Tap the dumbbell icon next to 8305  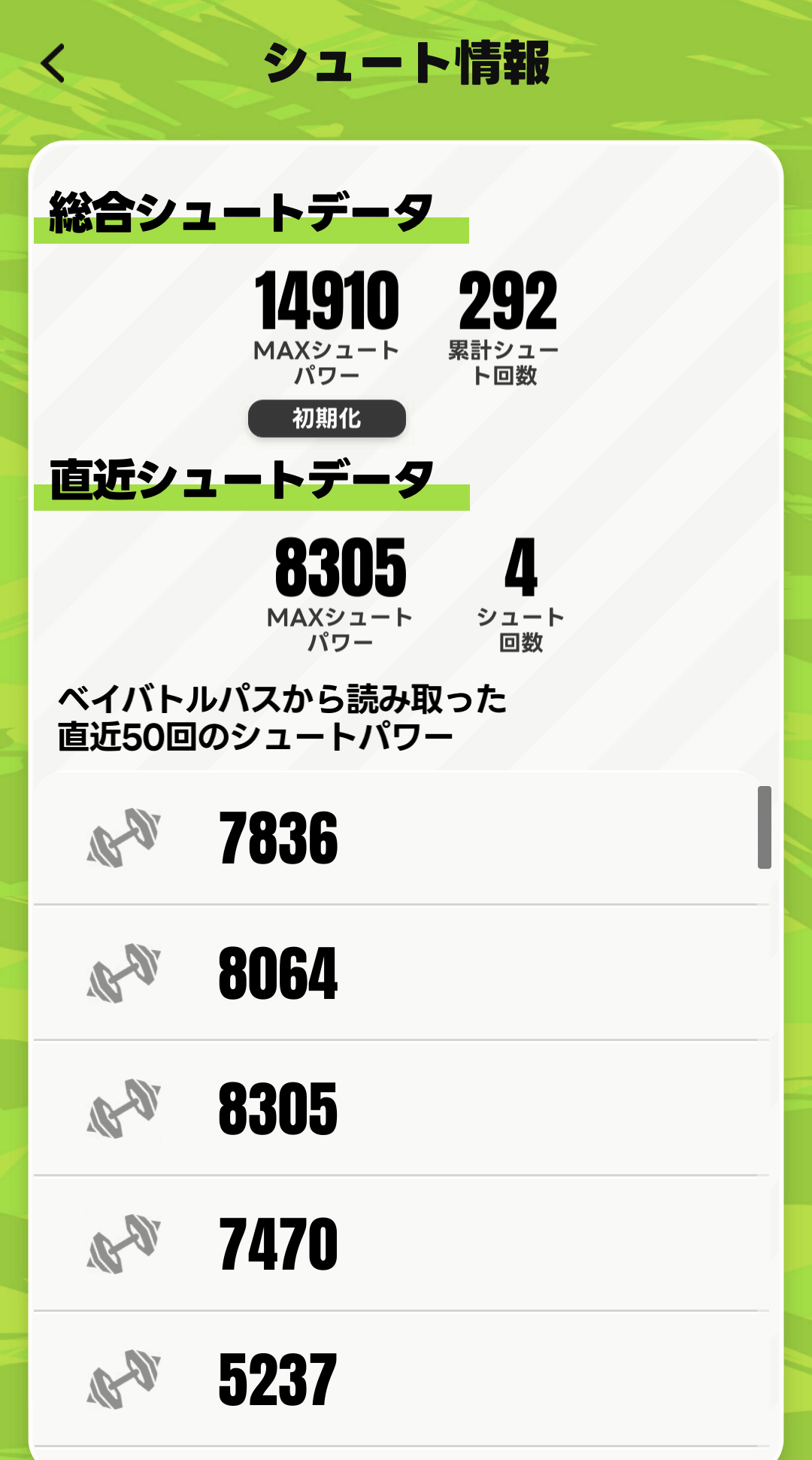[x=124, y=1106]
